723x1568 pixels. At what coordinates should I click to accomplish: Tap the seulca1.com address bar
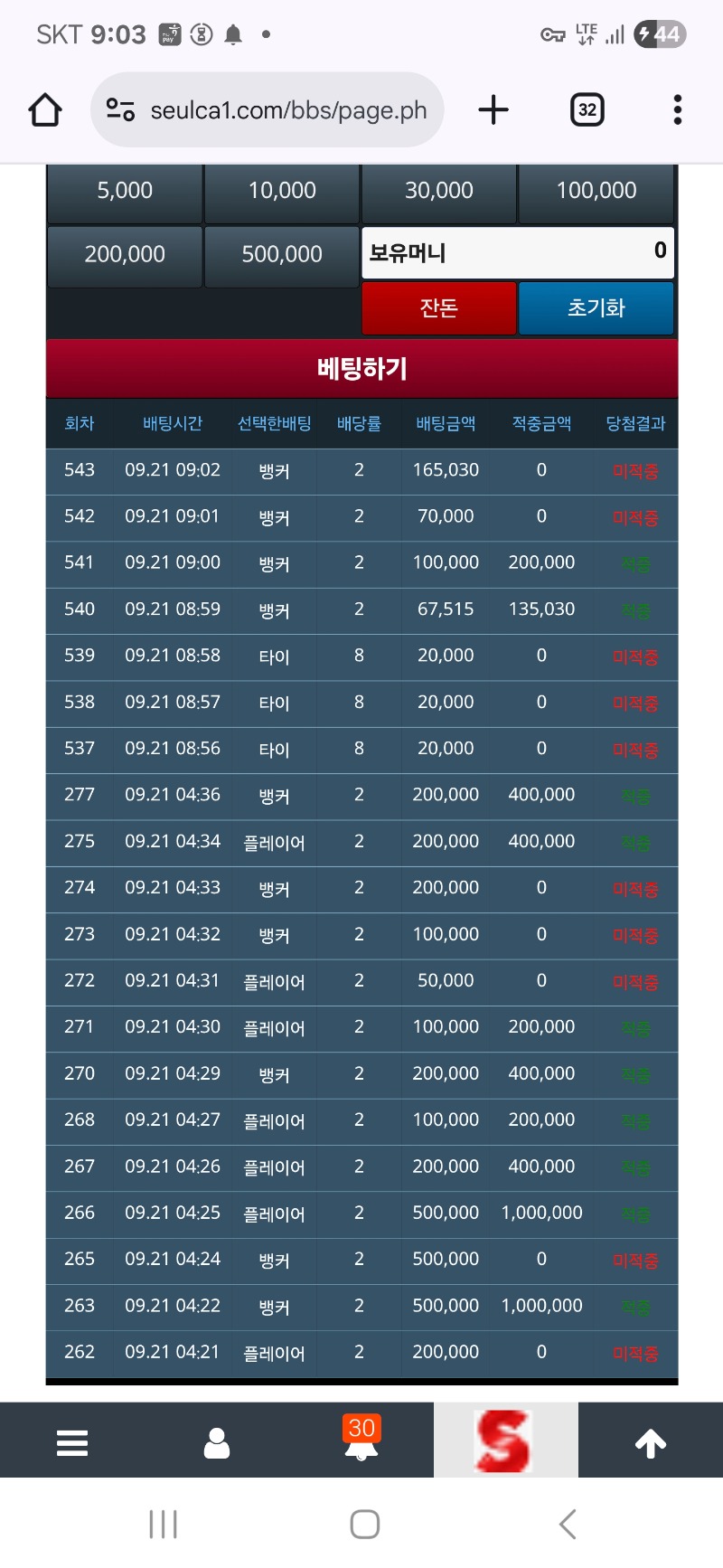pyautogui.click(x=268, y=110)
